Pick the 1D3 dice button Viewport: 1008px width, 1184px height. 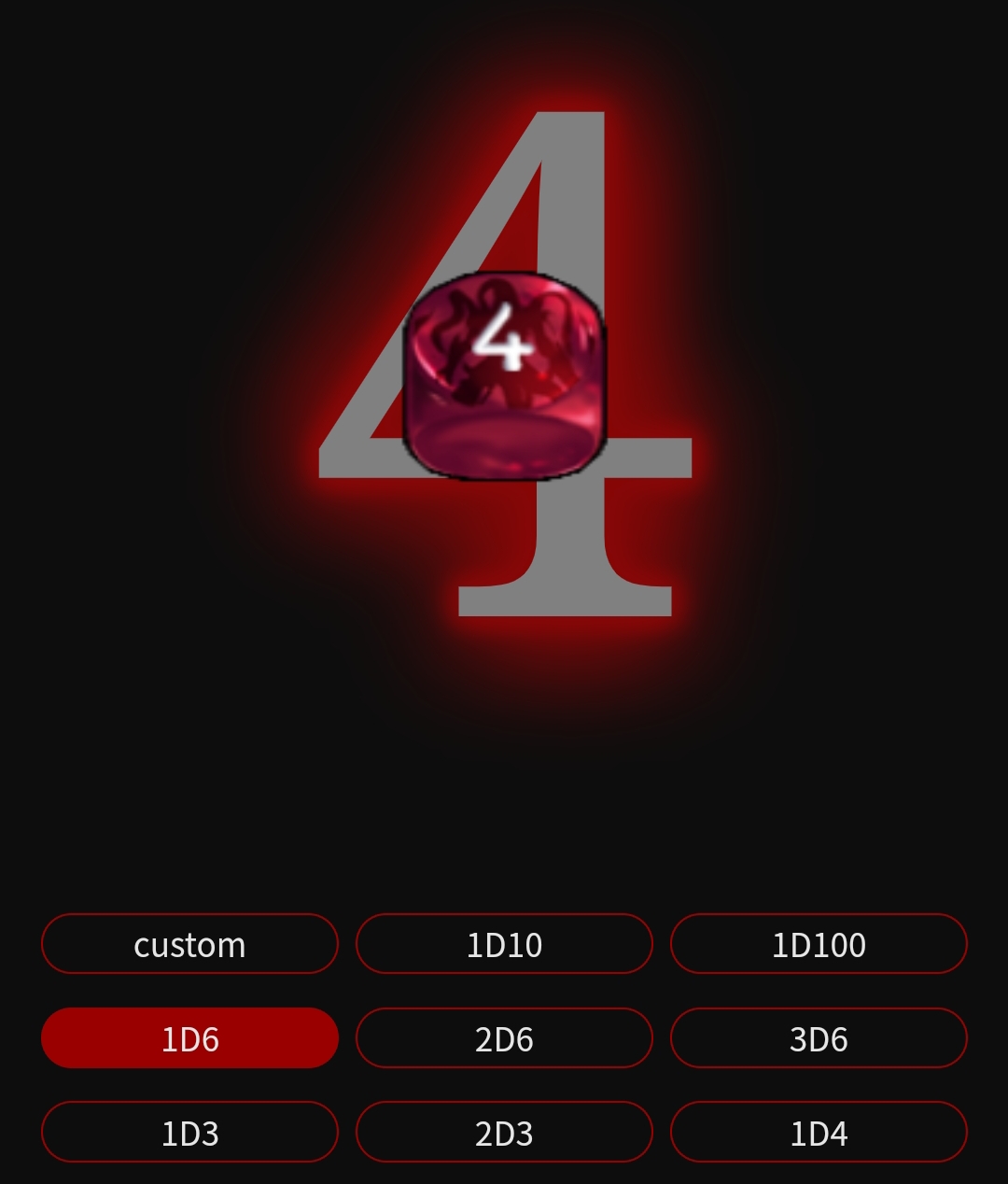point(189,1133)
